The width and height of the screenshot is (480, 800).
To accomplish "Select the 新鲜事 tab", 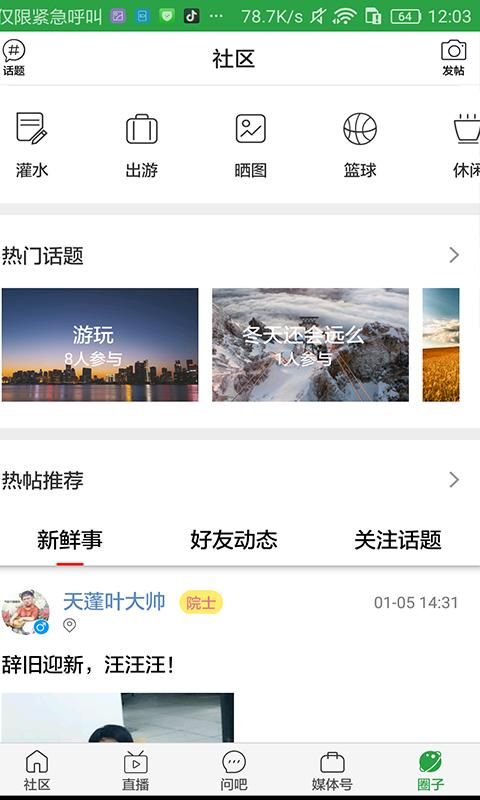I will click(70, 540).
